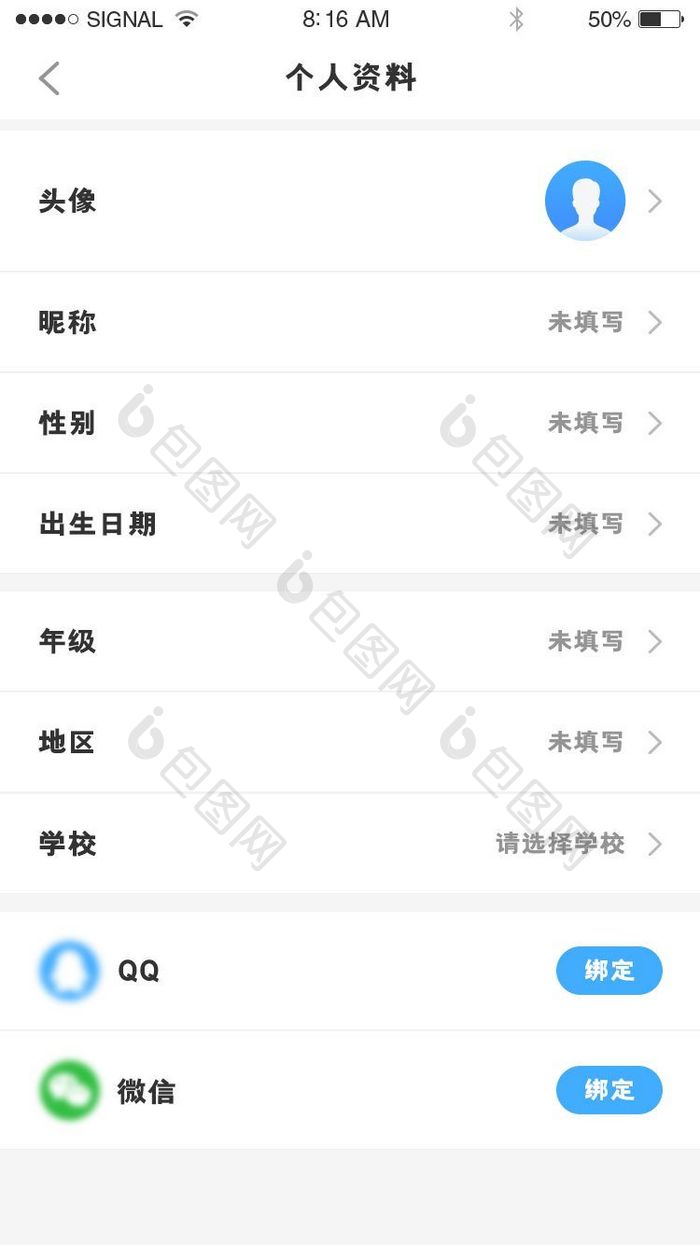Image resolution: width=700 pixels, height=1245 pixels.
Task: Set the 出生日期 birth date
Action: click(350, 523)
